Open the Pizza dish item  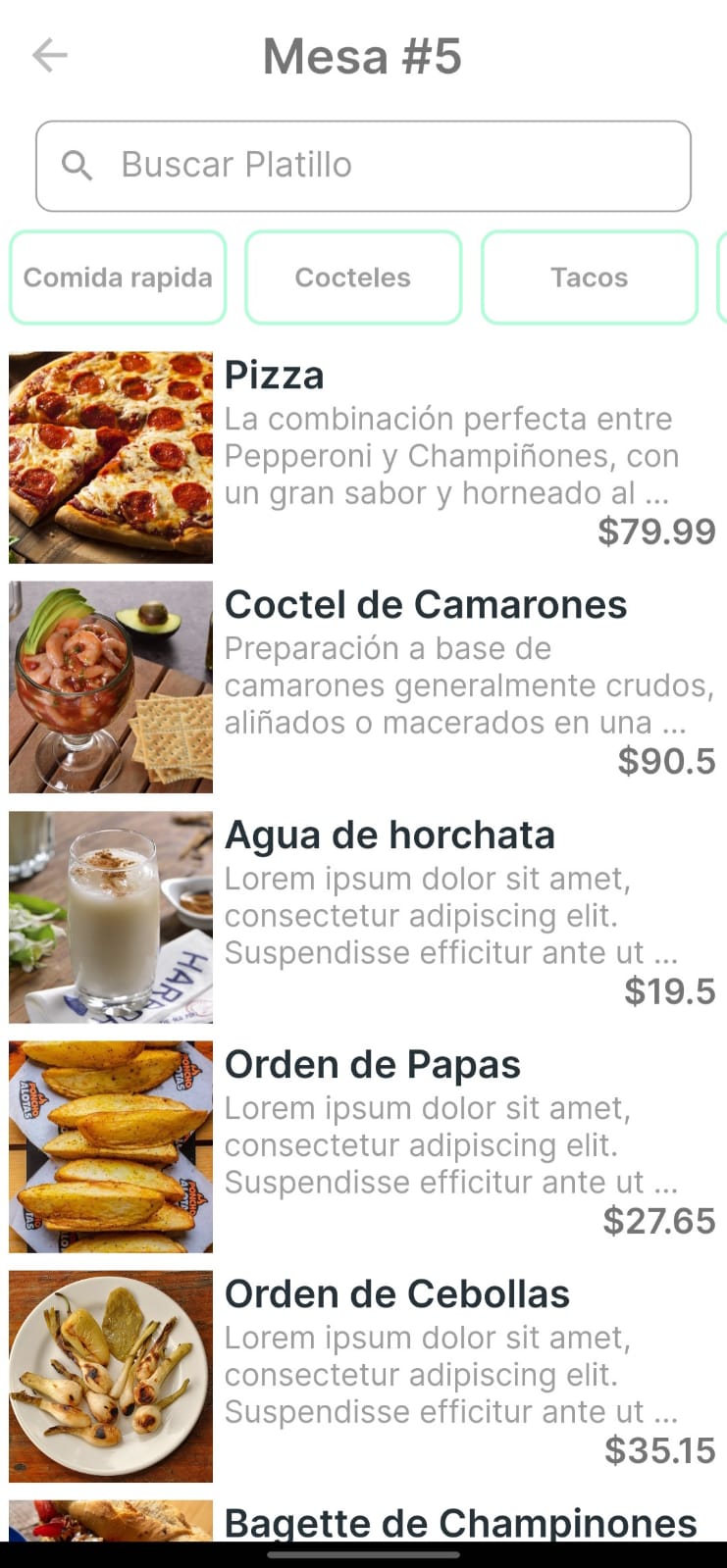point(363,457)
